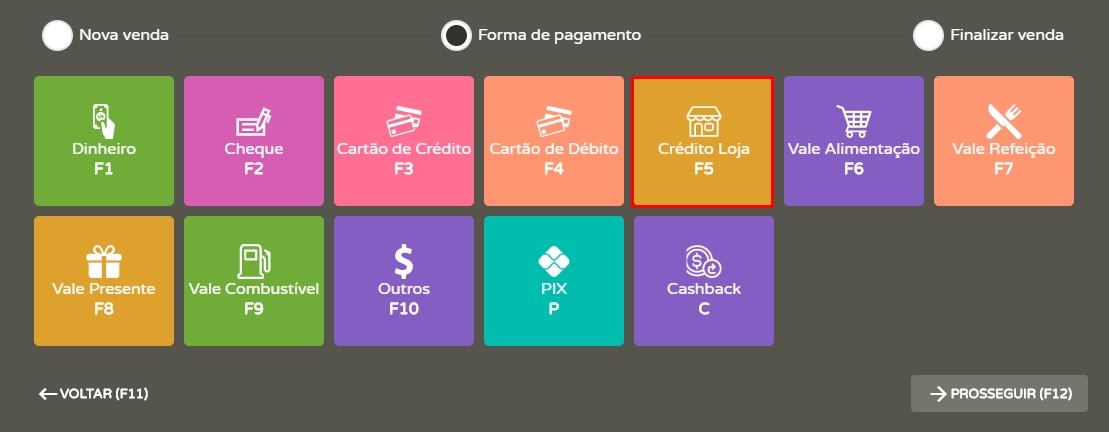
Task: Select Vale Combustível option
Action: click(x=254, y=281)
